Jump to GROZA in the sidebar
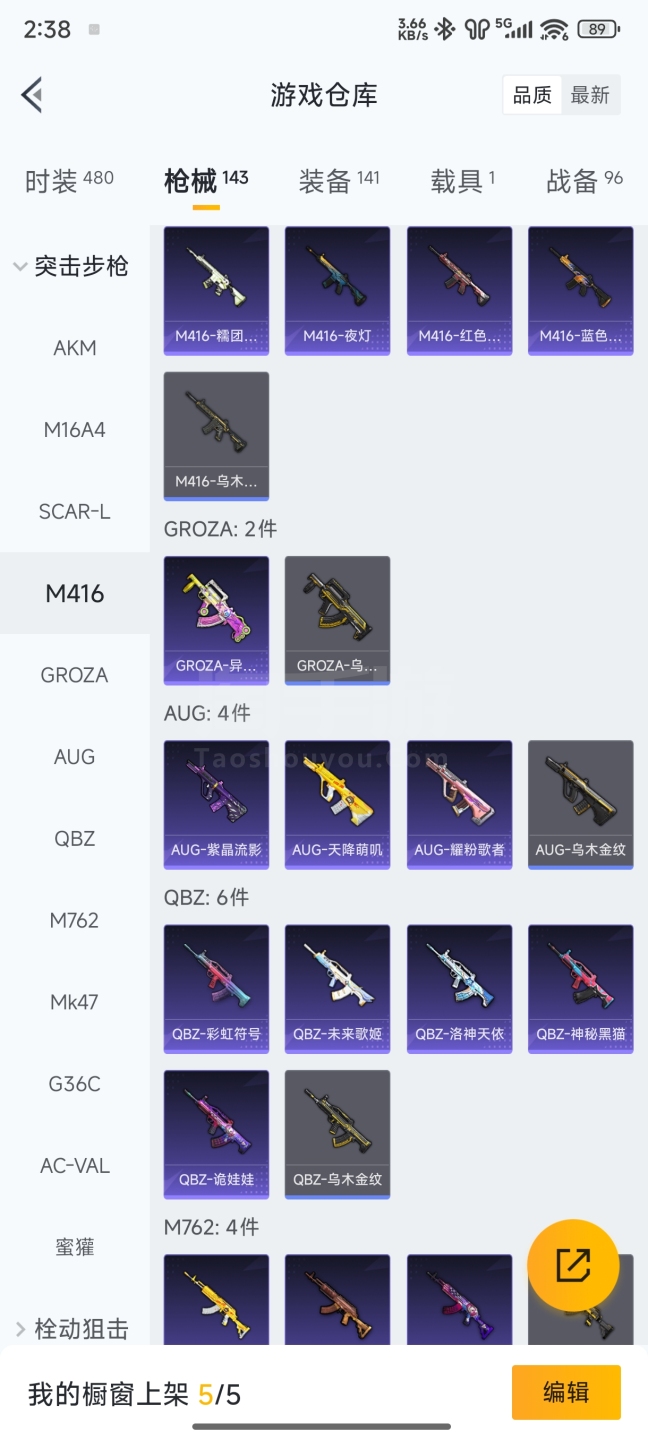The image size is (648, 1440). coord(75,675)
